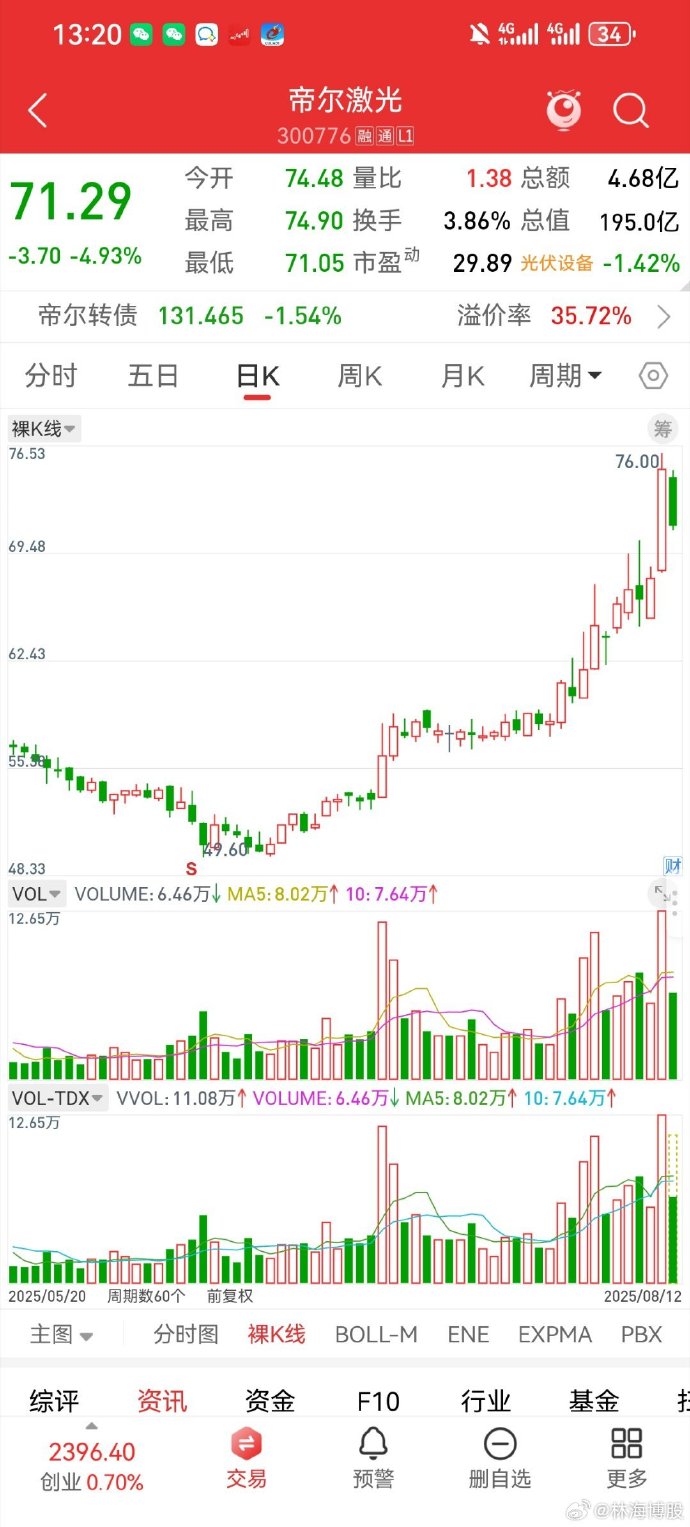Open the robot assistant icon
The height and width of the screenshot is (1527, 690).
pyautogui.click(x=564, y=111)
